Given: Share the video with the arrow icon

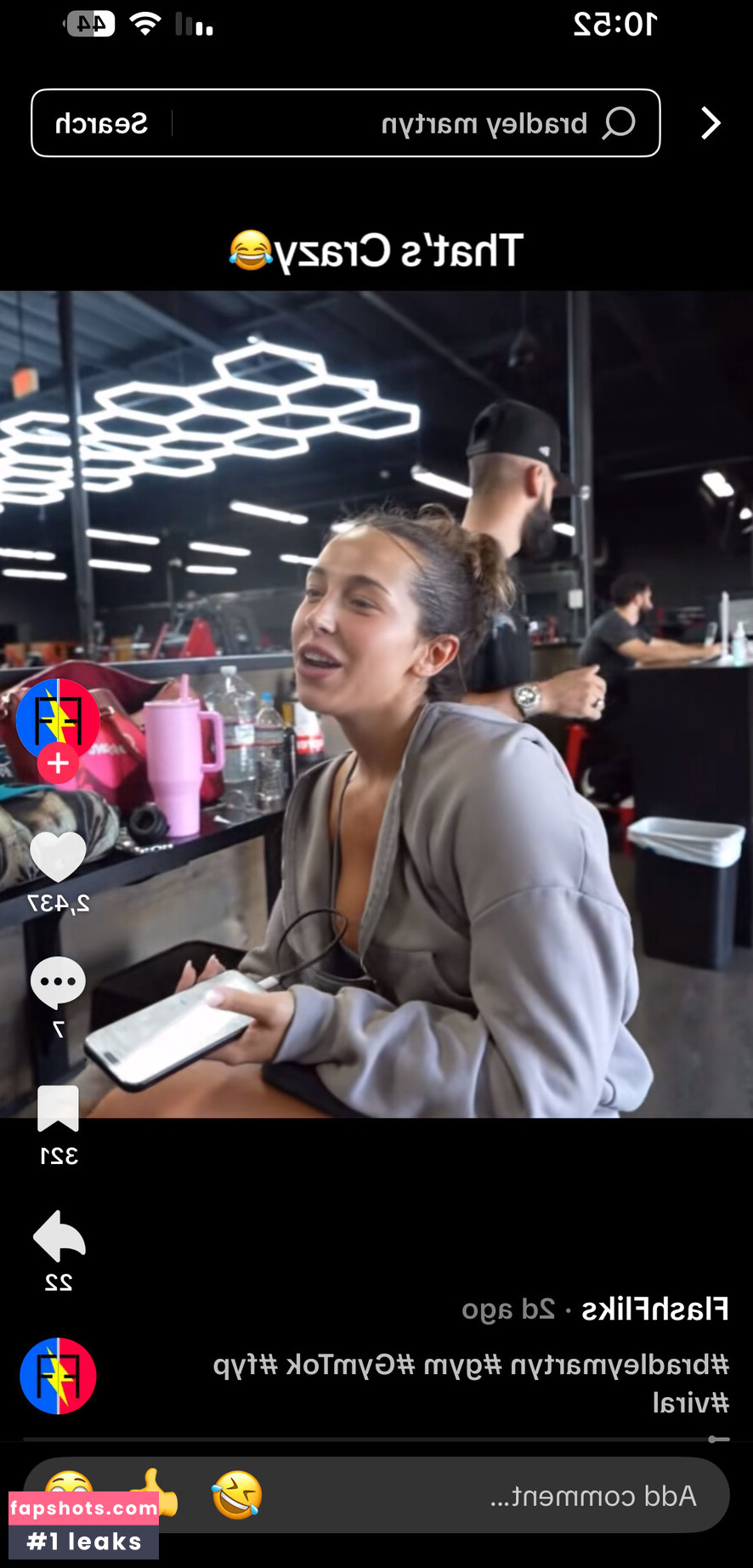Looking at the screenshot, I should point(58,1236).
